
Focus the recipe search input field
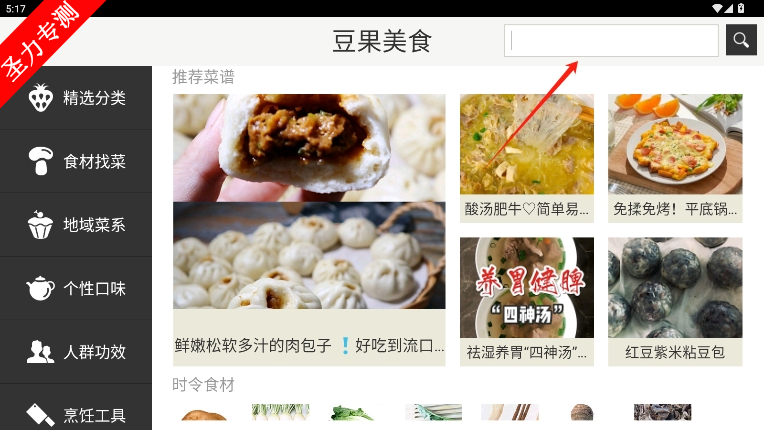pos(611,40)
